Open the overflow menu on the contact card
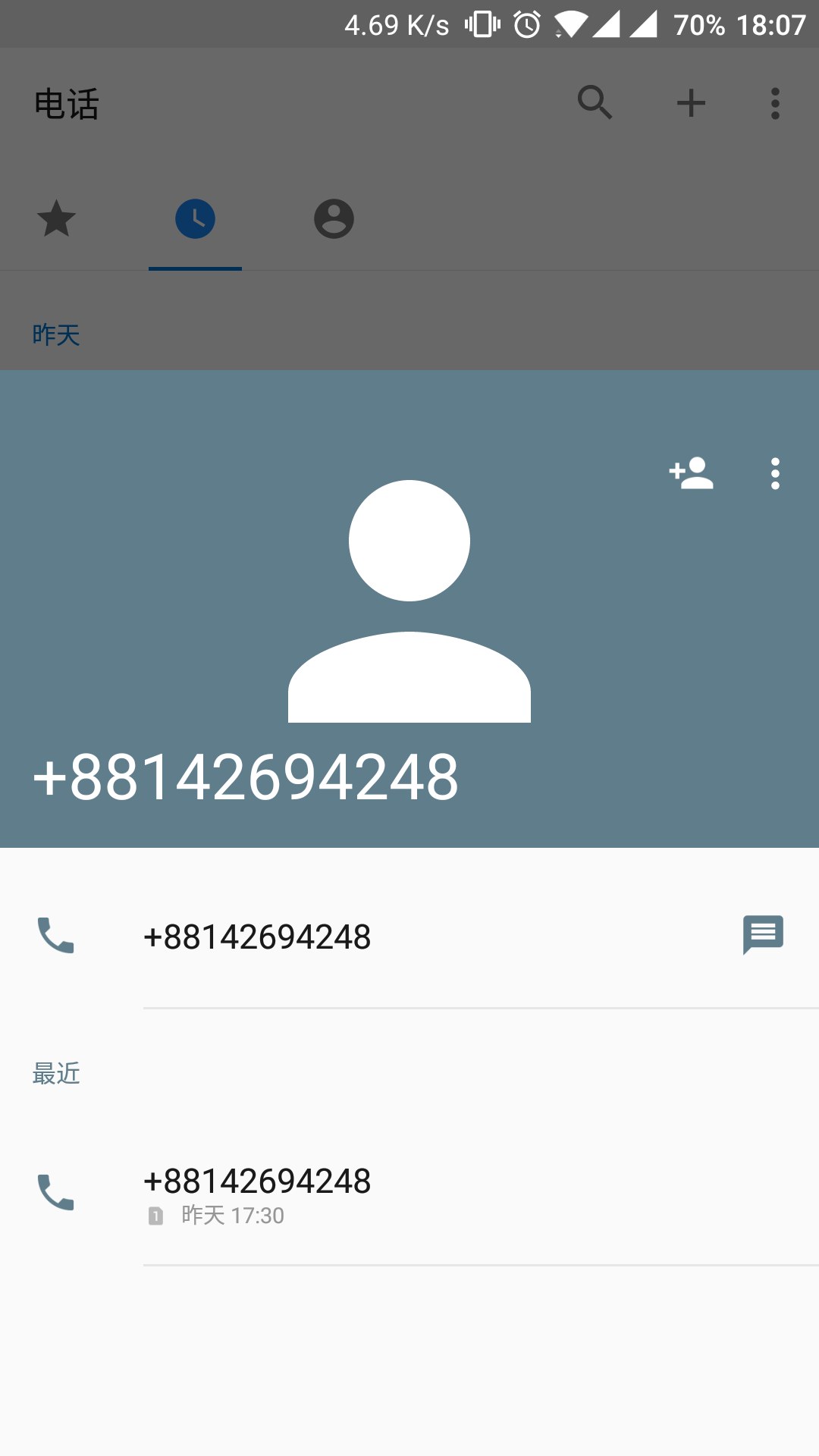The width and height of the screenshot is (819, 1456). 774,474
